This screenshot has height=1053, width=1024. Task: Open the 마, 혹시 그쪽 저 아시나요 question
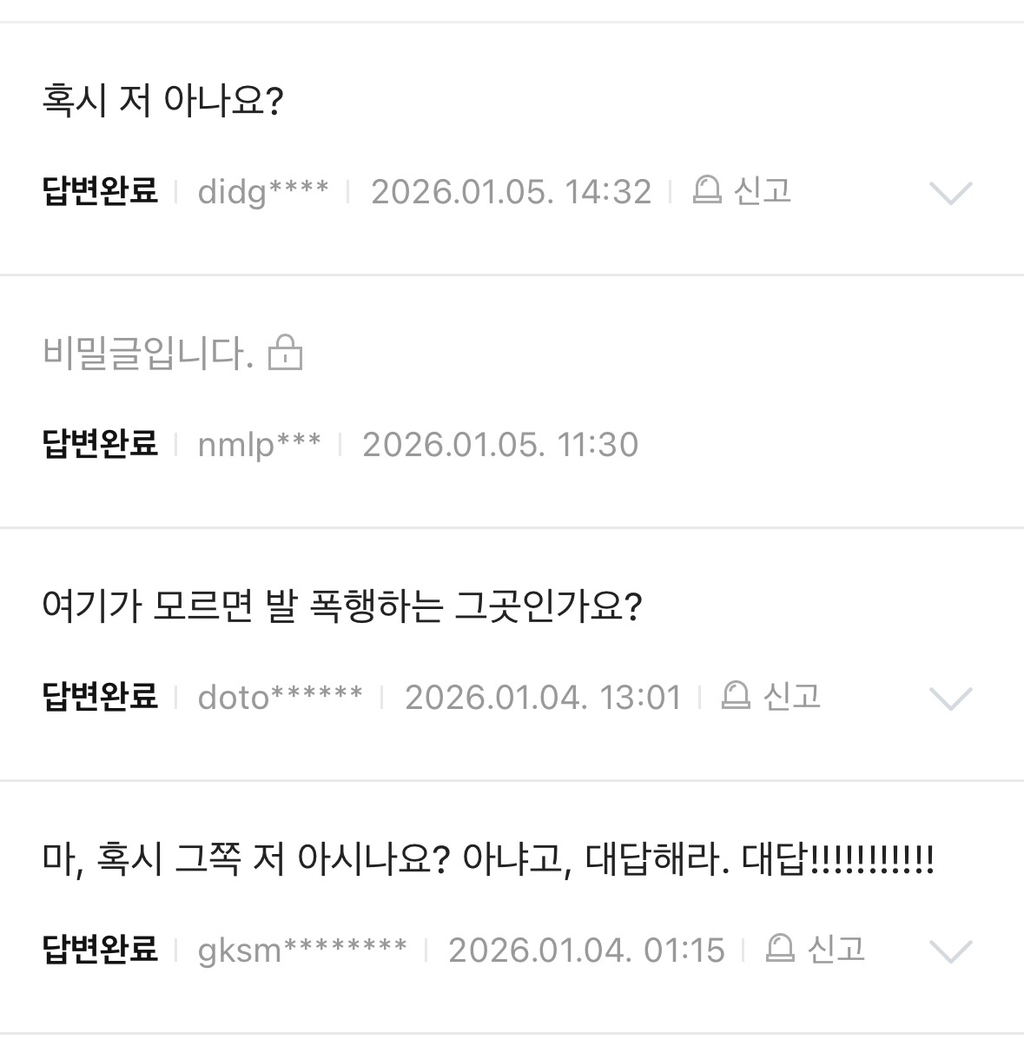pos(487,859)
